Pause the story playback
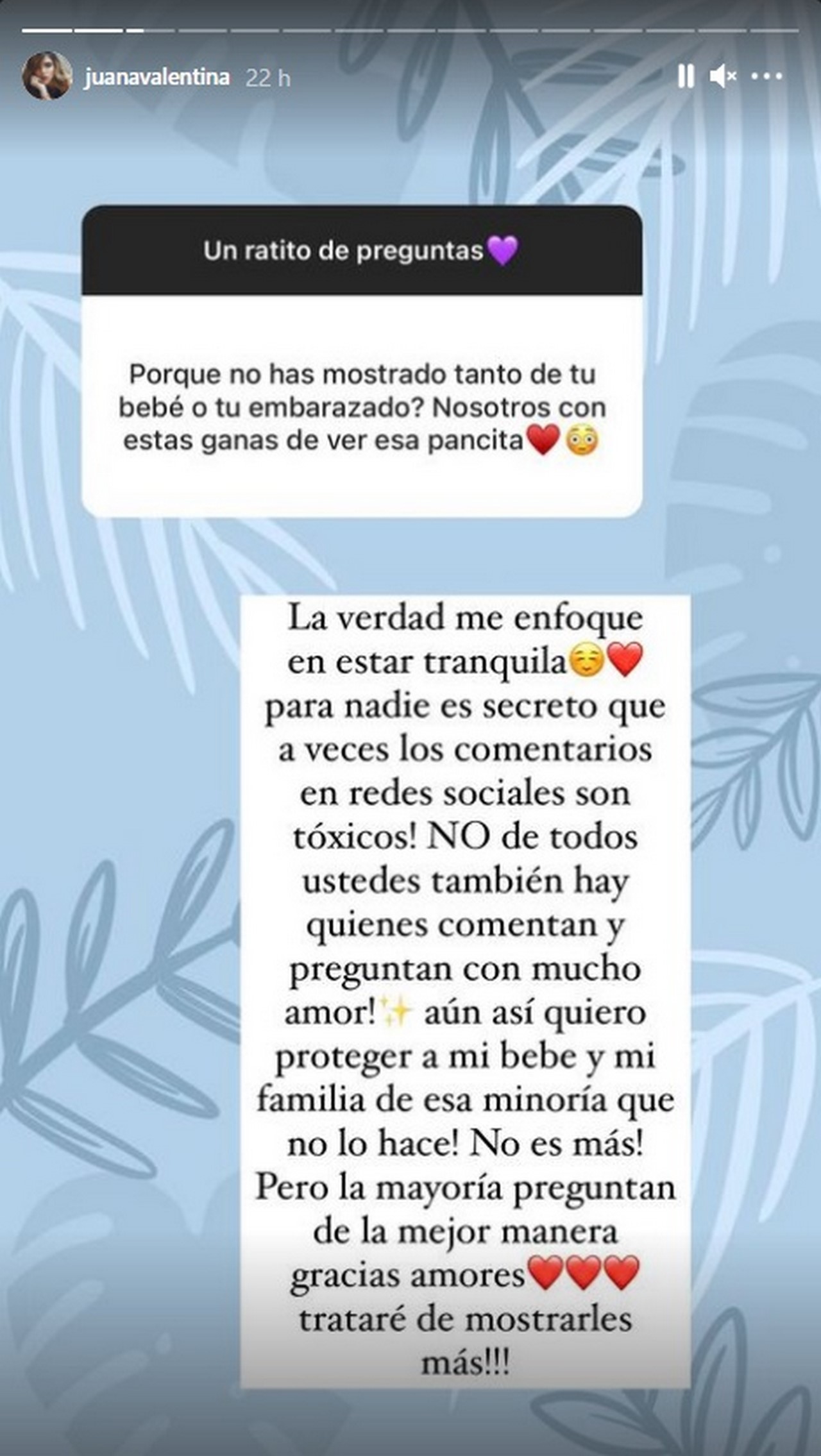821x1456 pixels. point(685,78)
